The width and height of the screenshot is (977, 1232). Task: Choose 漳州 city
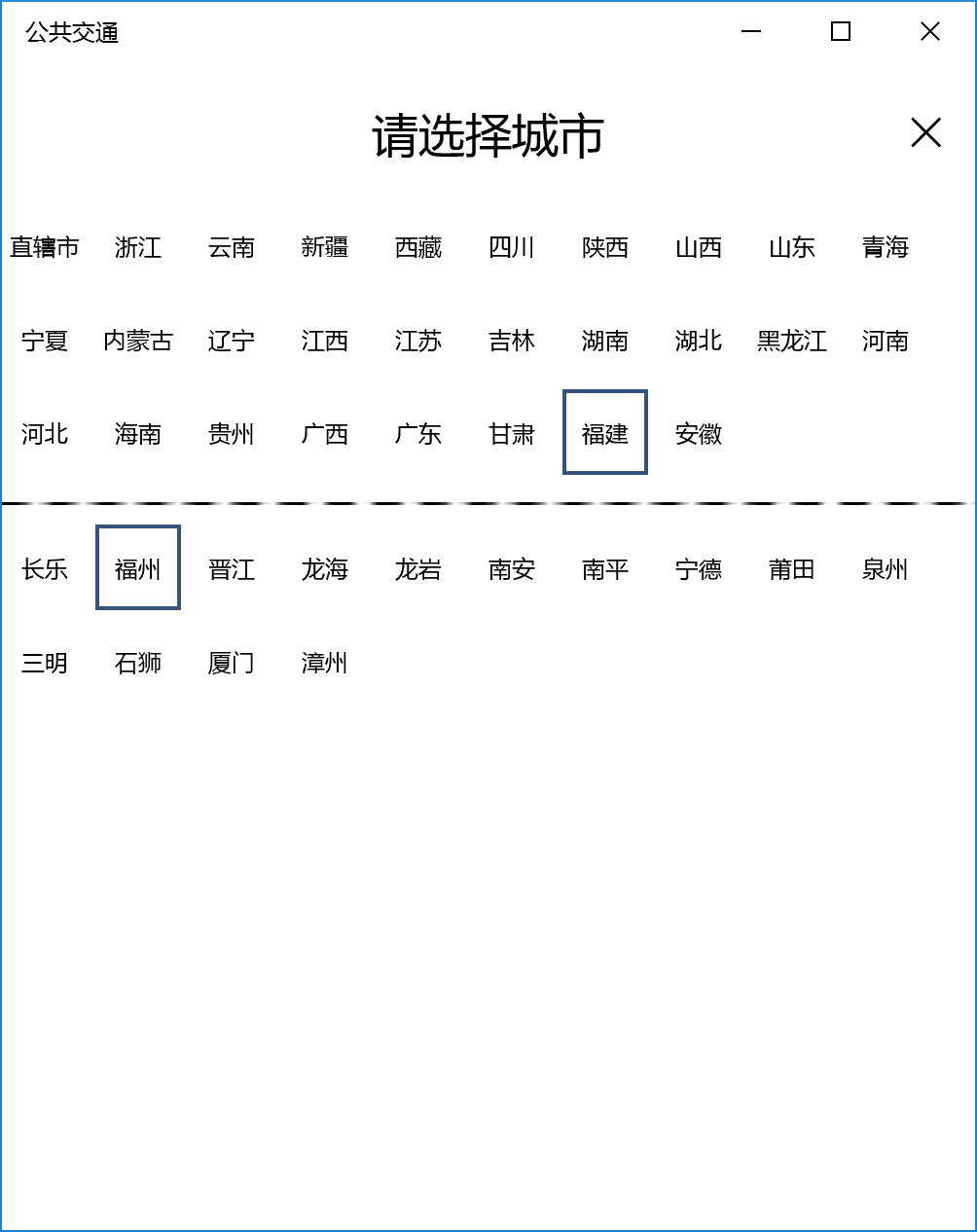coord(325,663)
